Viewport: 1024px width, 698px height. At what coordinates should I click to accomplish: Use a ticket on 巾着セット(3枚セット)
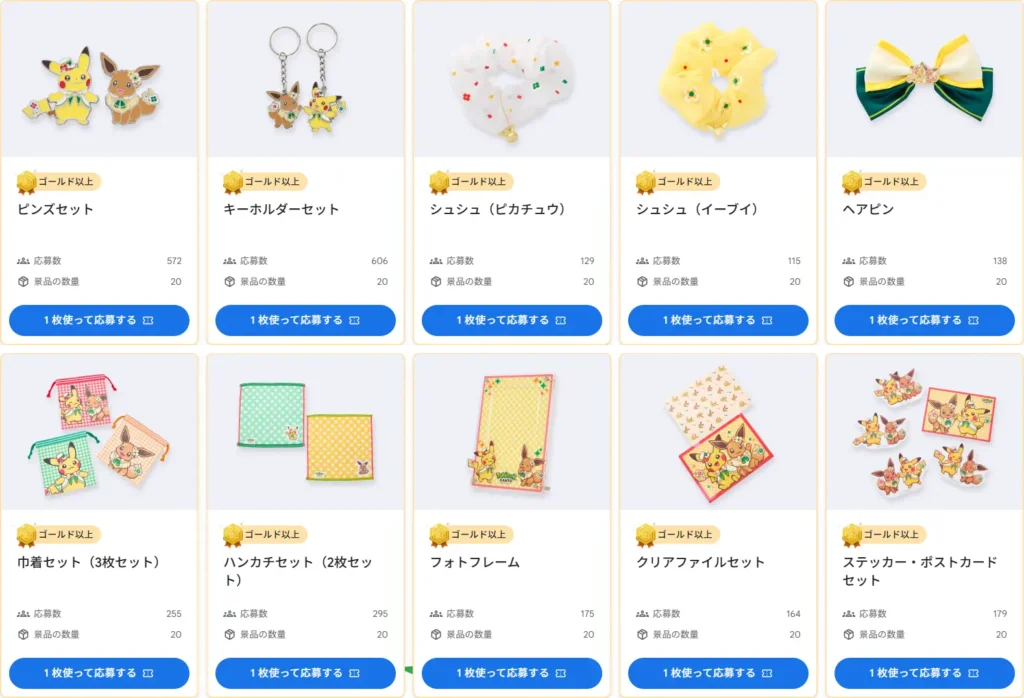click(99, 673)
